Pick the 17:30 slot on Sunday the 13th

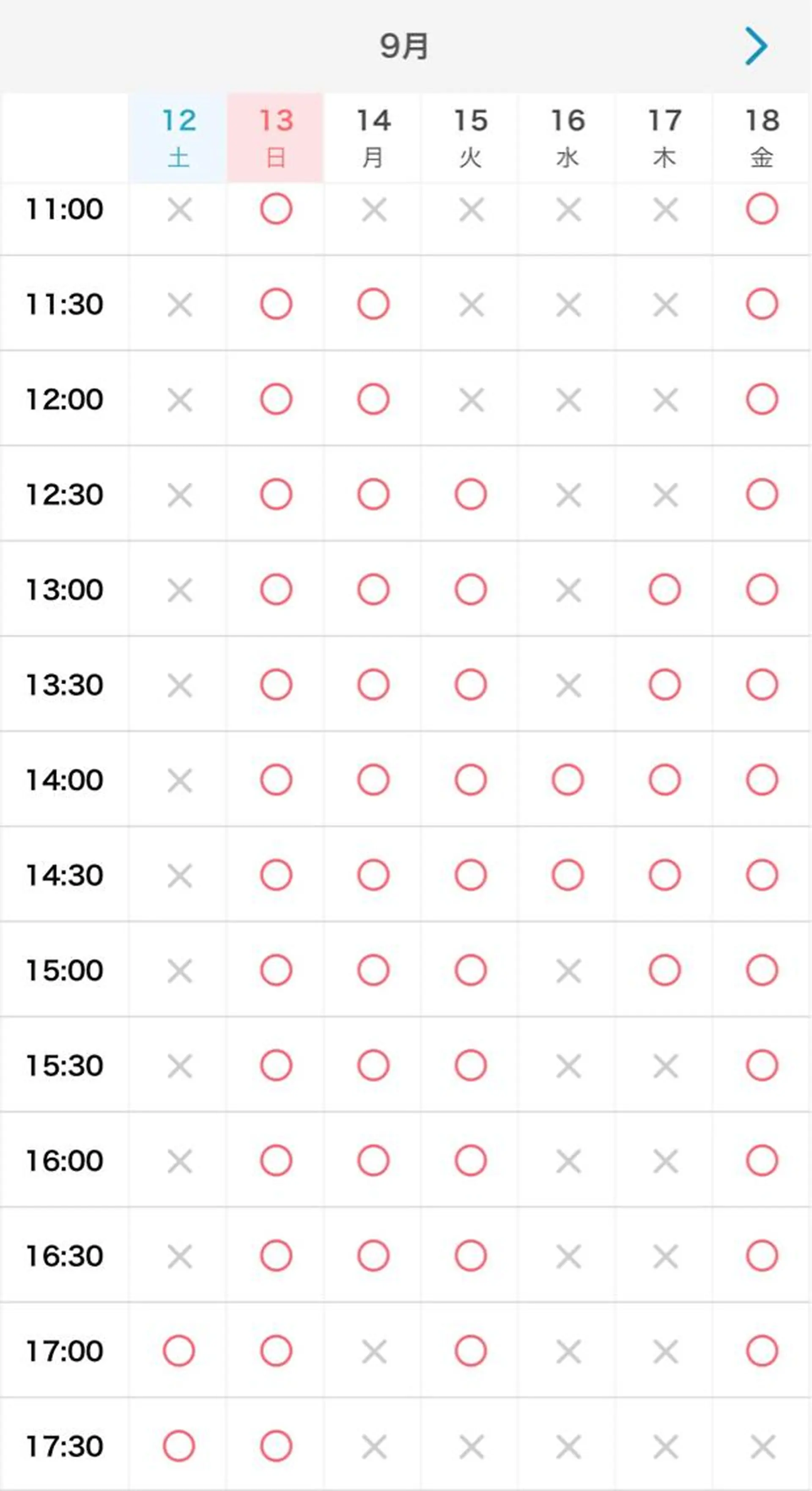[276, 1446]
